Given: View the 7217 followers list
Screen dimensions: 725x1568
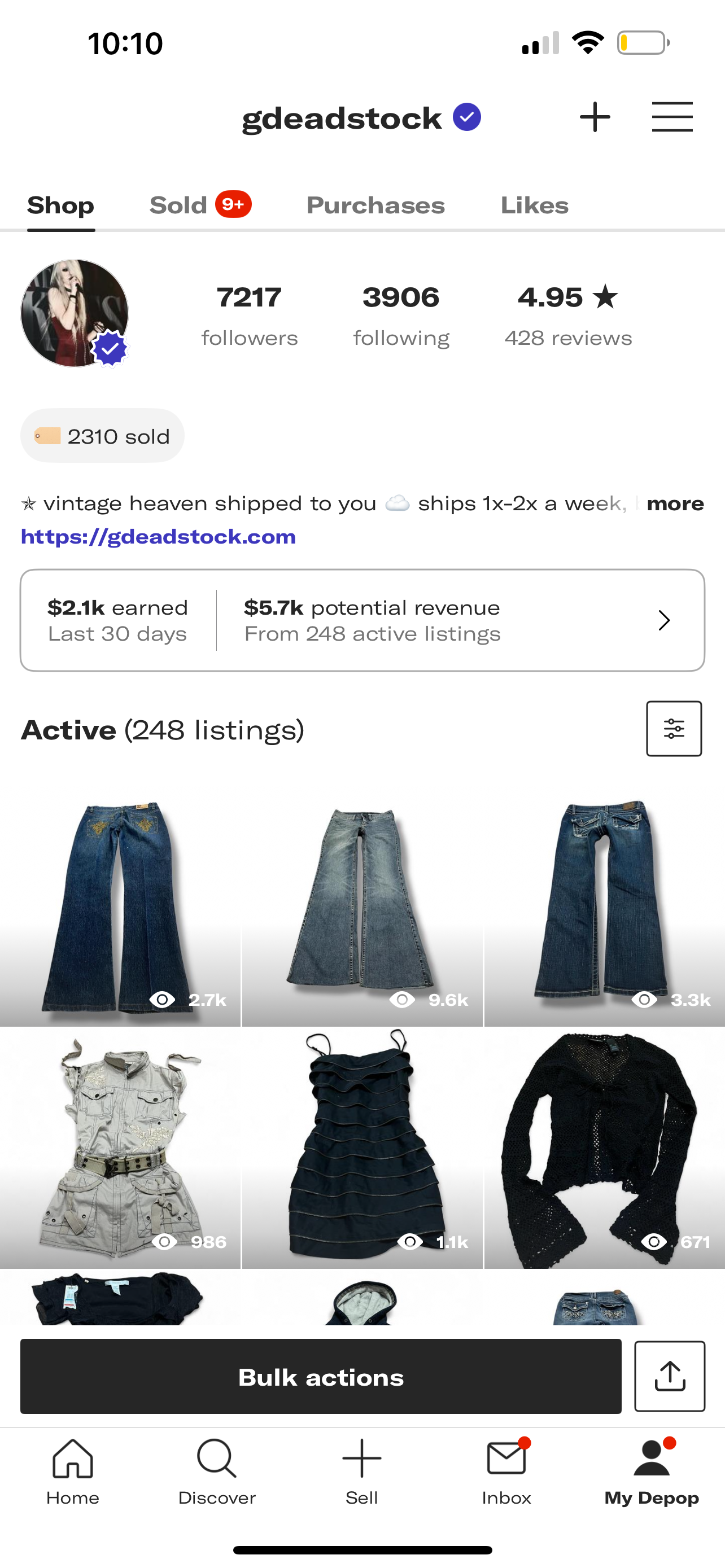Looking at the screenshot, I should point(249,316).
